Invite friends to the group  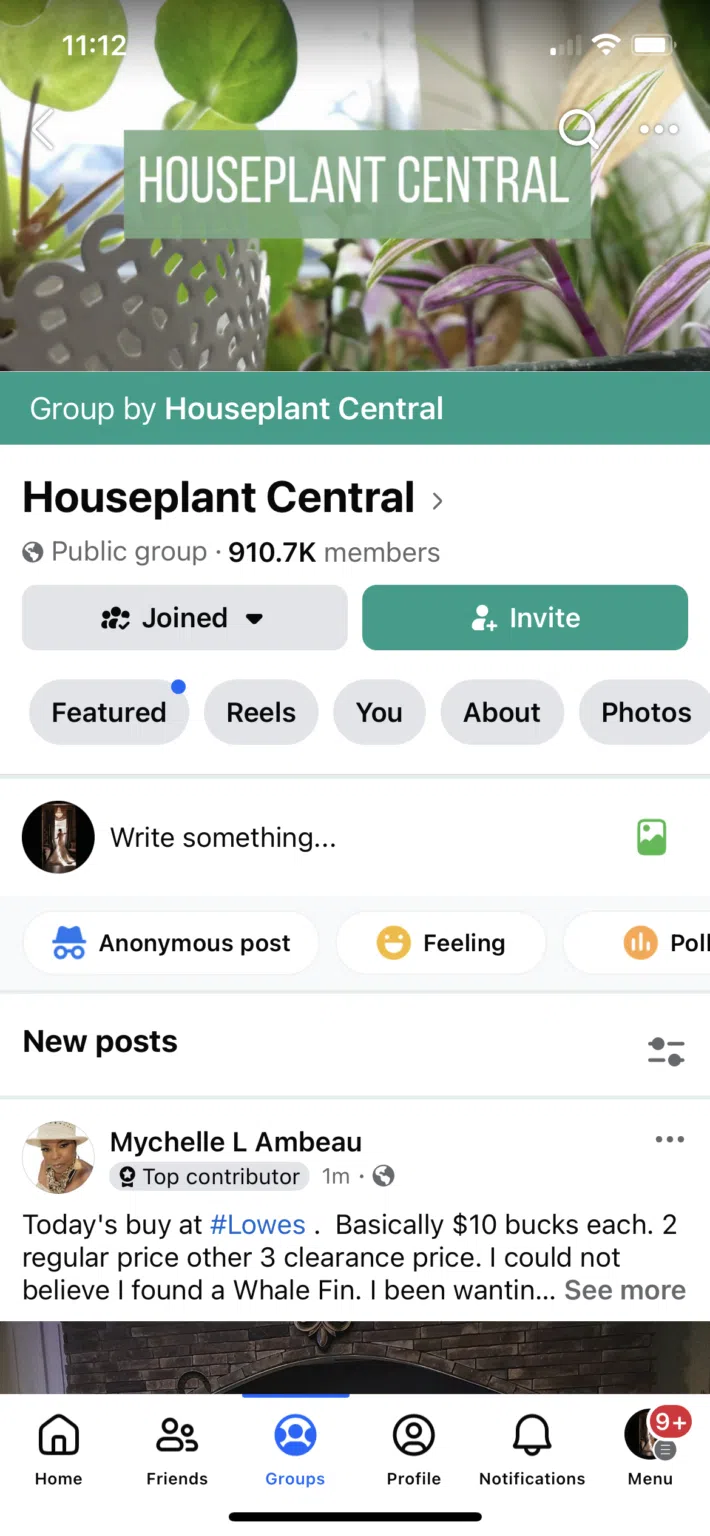pos(525,618)
